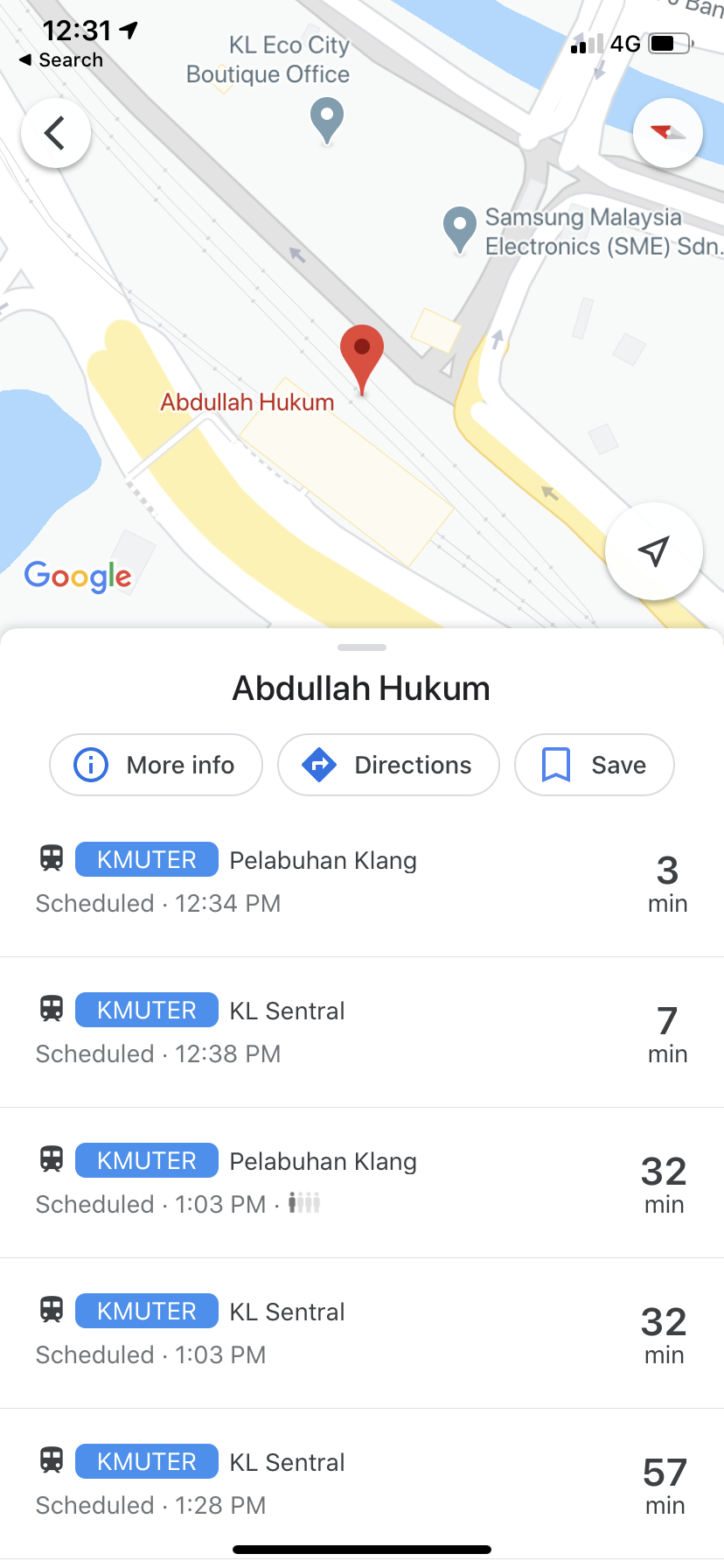Get Directions to Abdullah Hukum
The image size is (724, 1568).
pos(388,765)
